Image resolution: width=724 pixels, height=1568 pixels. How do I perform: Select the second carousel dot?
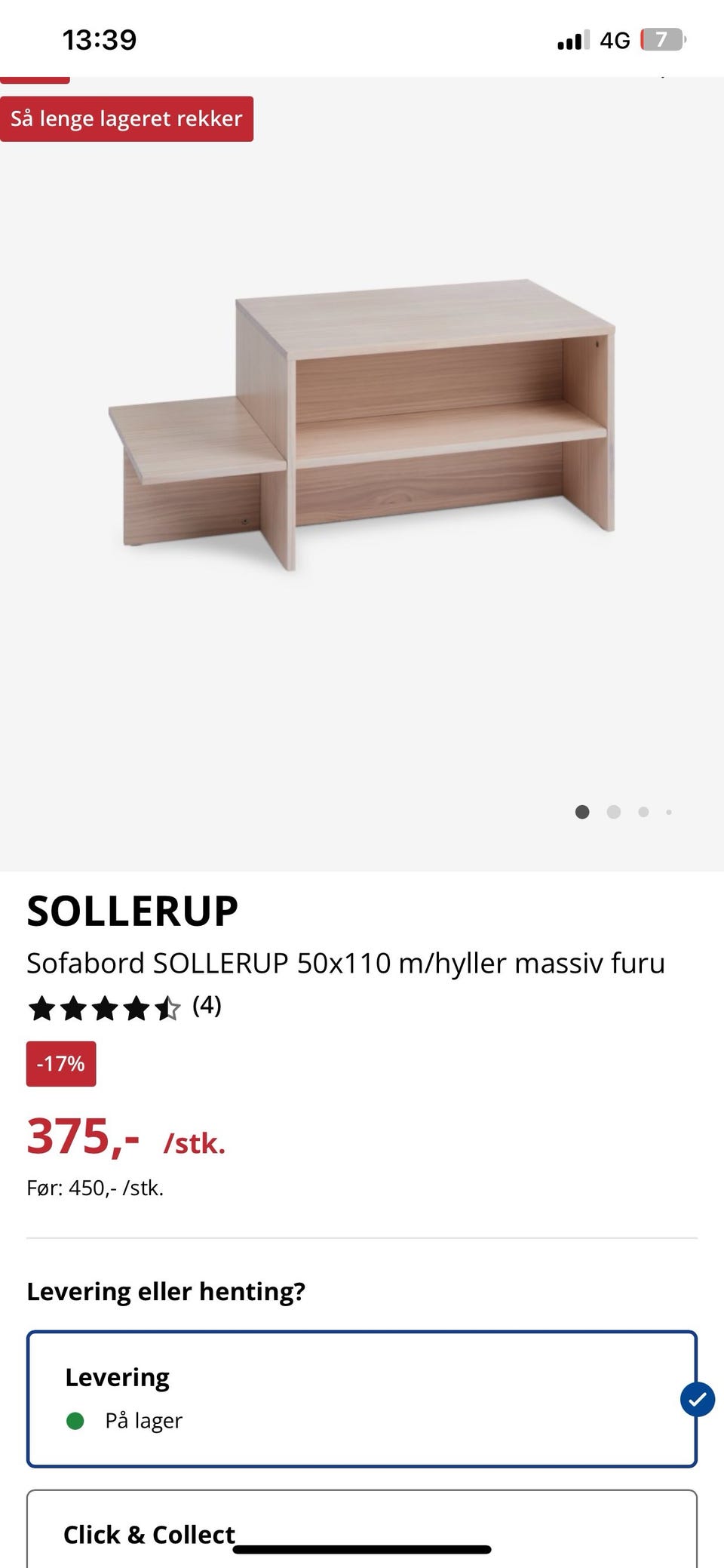coord(614,812)
